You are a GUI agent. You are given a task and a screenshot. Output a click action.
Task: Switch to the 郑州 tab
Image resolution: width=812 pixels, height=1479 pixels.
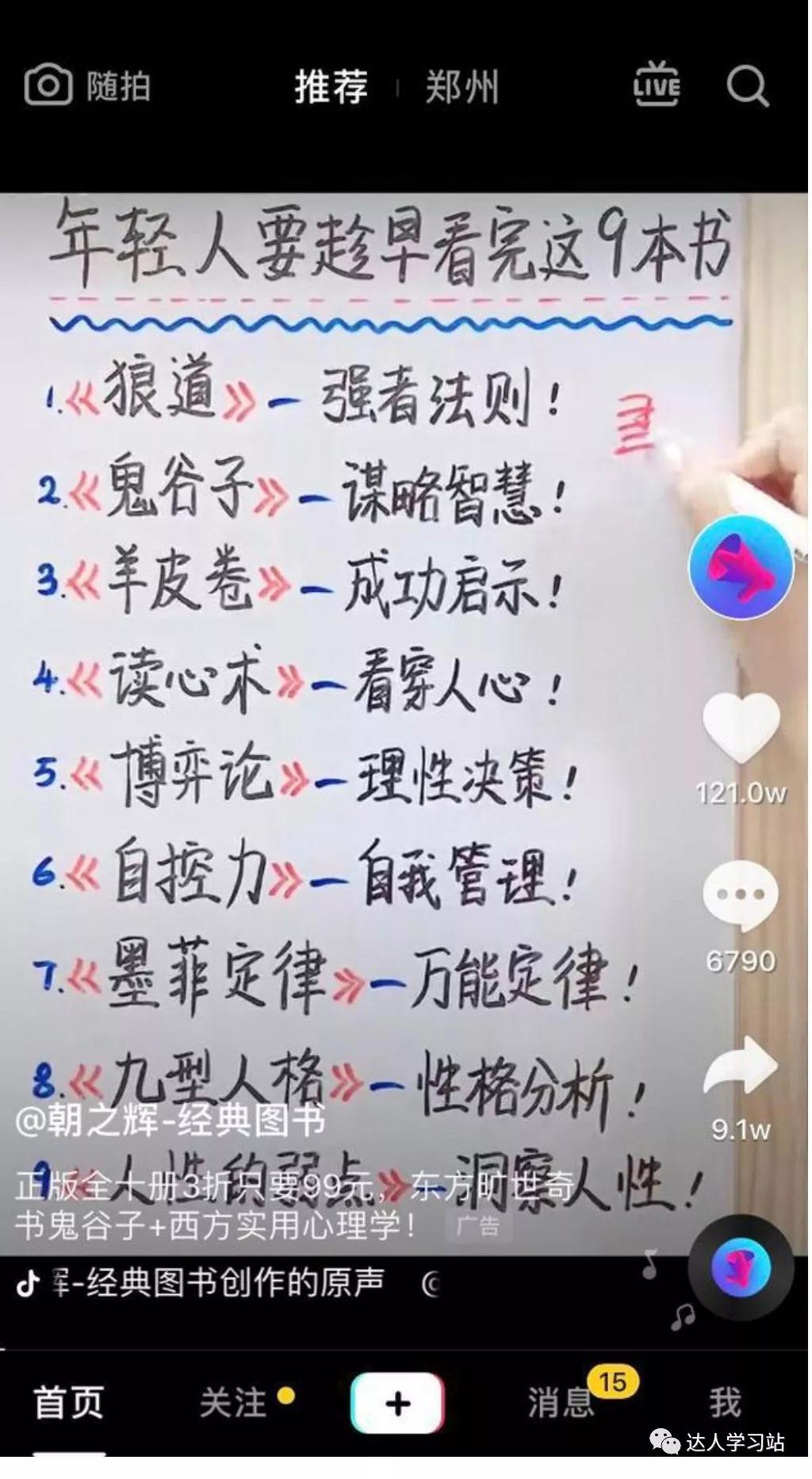(x=462, y=86)
